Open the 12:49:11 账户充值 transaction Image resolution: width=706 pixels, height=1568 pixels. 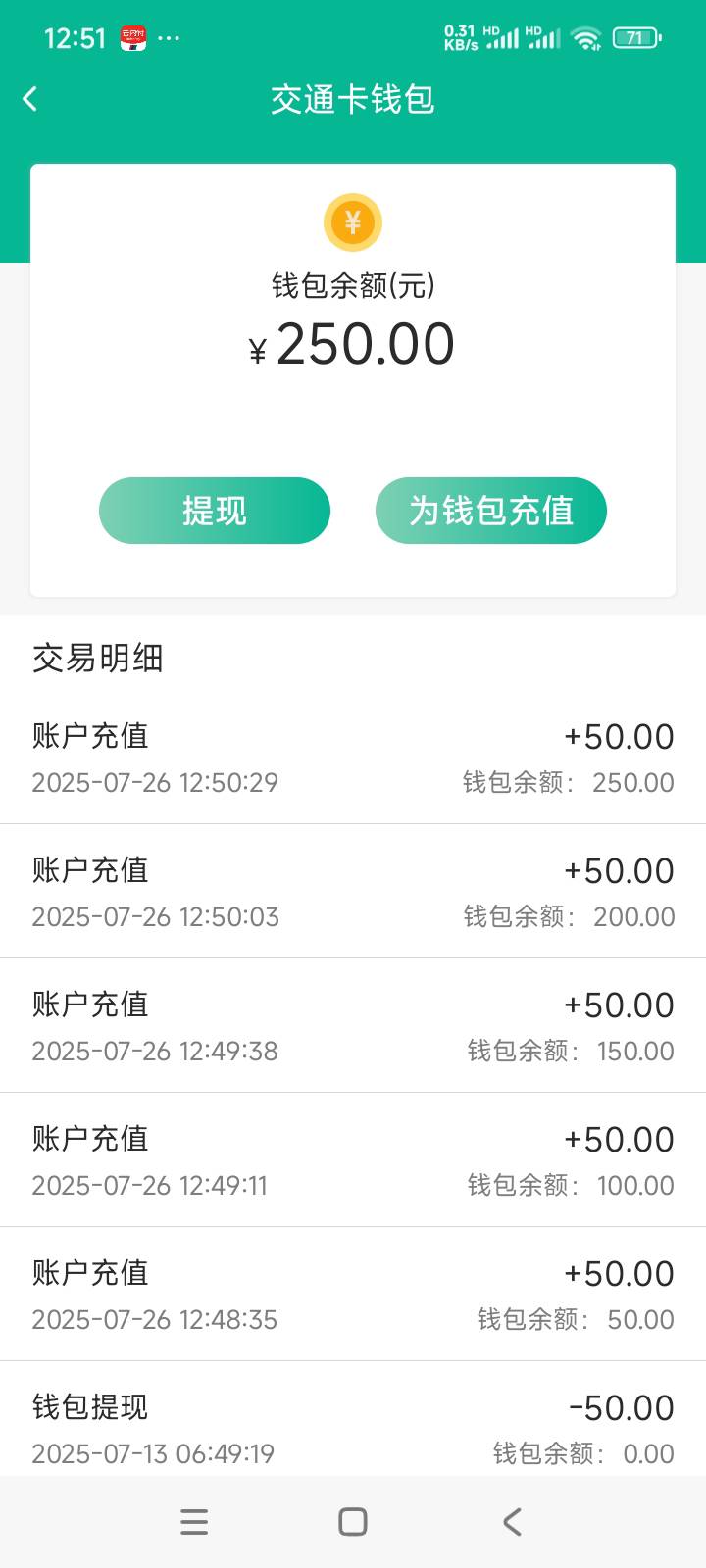[353, 1160]
